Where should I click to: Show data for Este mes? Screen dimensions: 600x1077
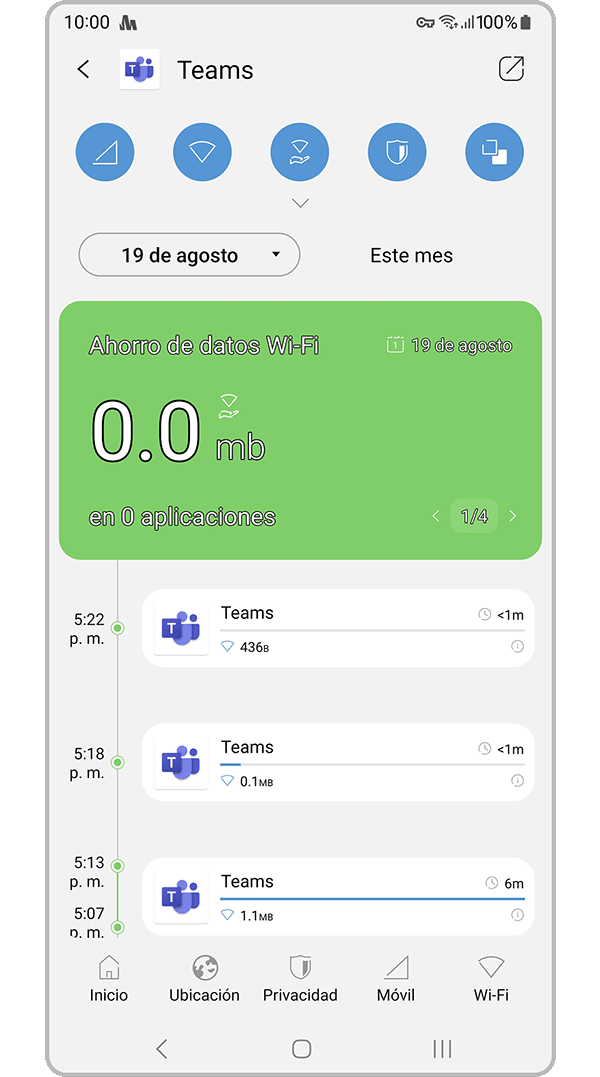point(411,255)
